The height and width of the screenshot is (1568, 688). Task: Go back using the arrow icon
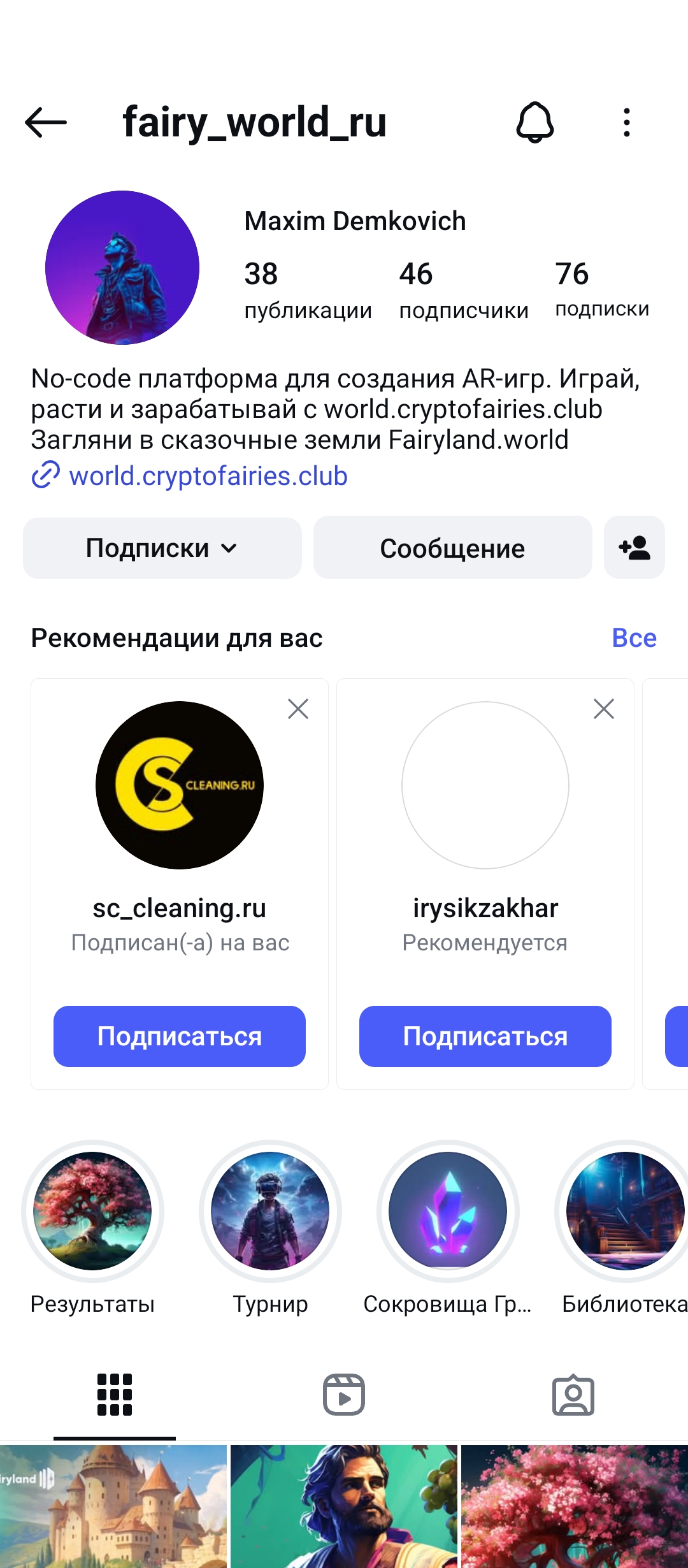46,122
